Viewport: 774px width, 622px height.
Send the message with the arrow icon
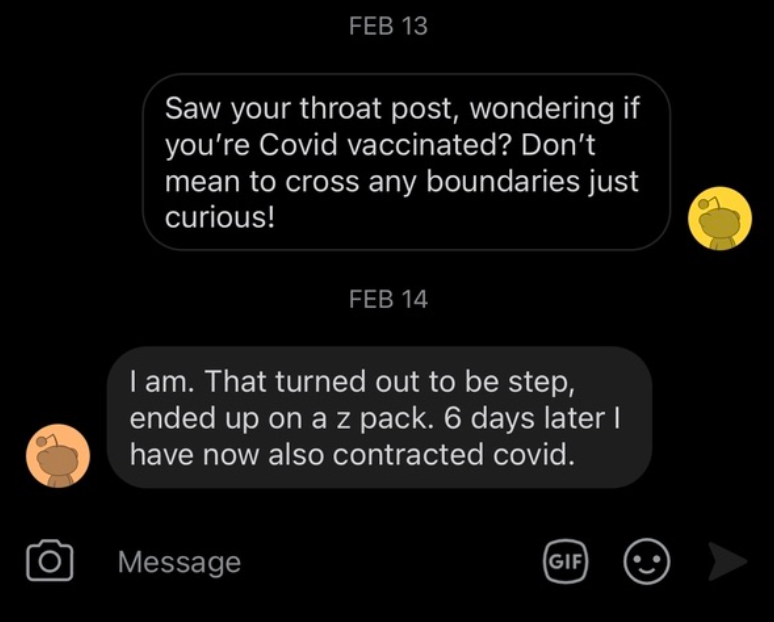(727, 562)
